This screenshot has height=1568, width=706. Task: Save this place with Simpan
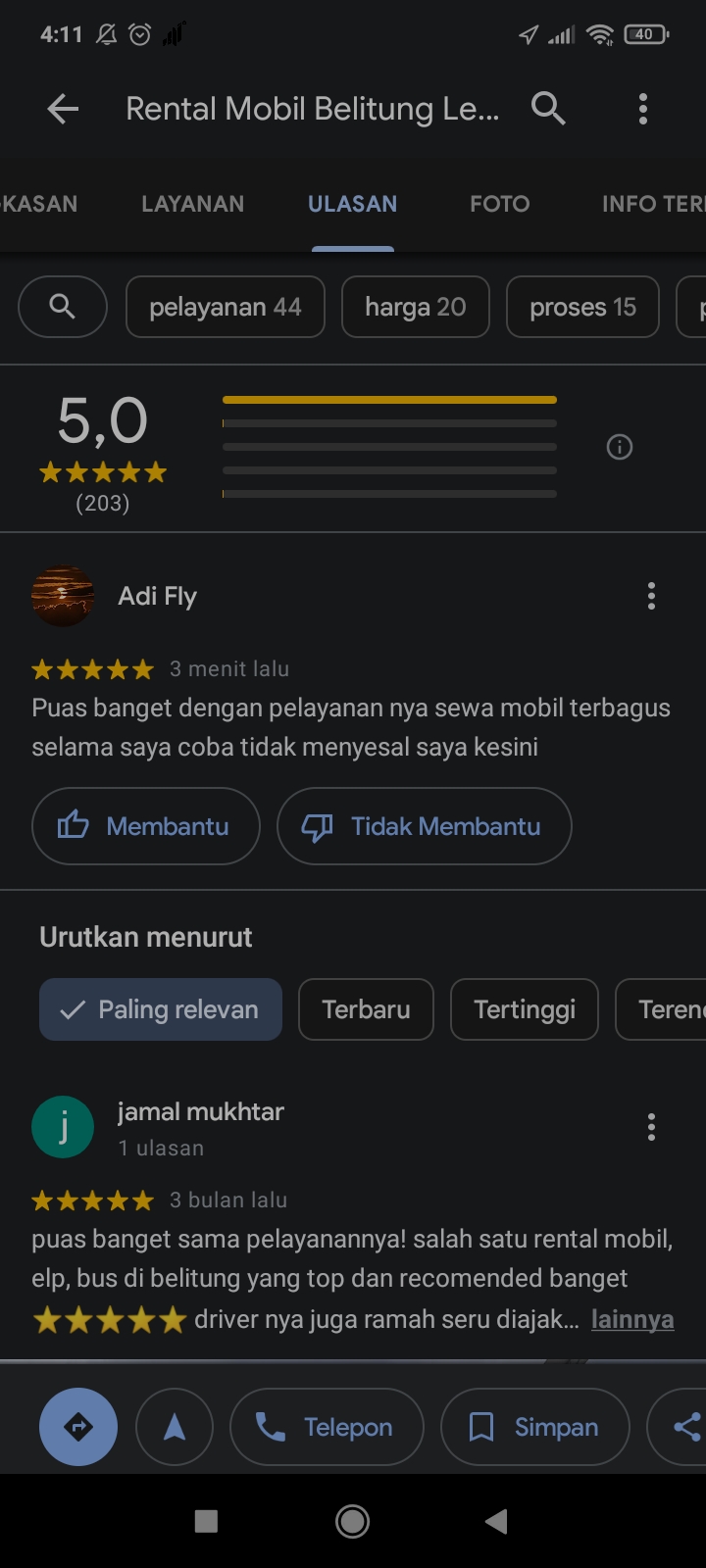534,1427
